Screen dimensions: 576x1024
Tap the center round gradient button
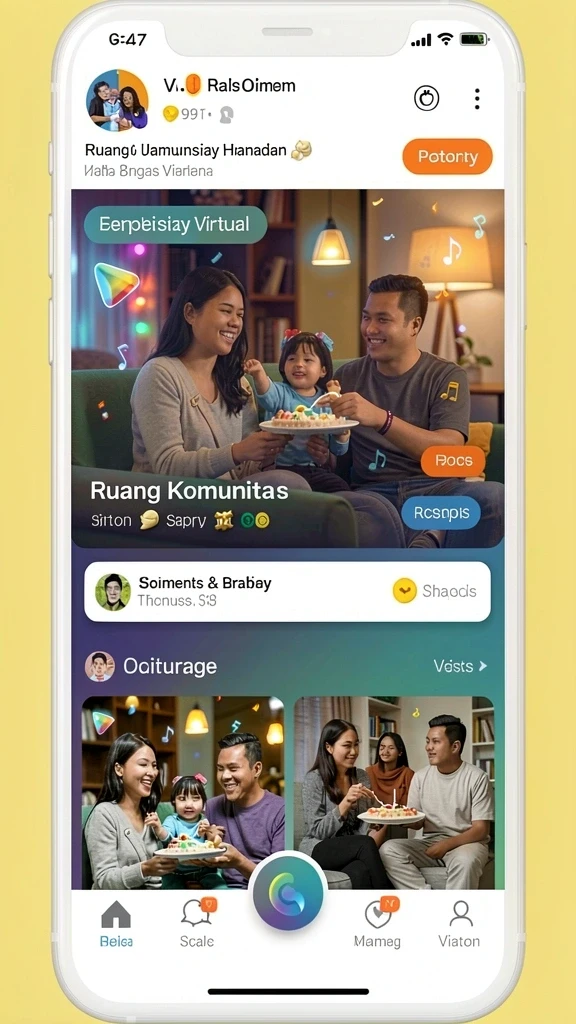pyautogui.click(x=288, y=893)
